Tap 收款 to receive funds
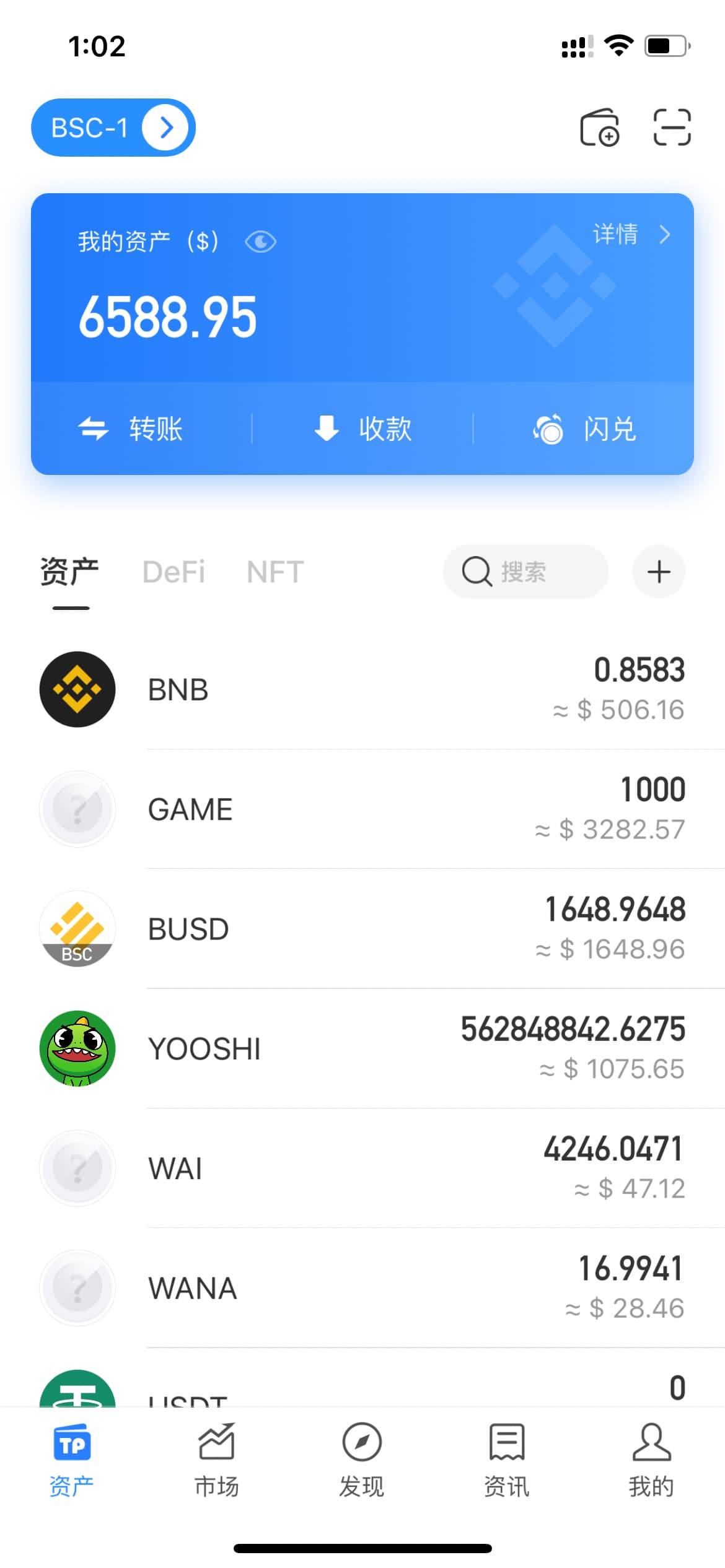Image resolution: width=725 pixels, height=1568 pixels. point(362,429)
